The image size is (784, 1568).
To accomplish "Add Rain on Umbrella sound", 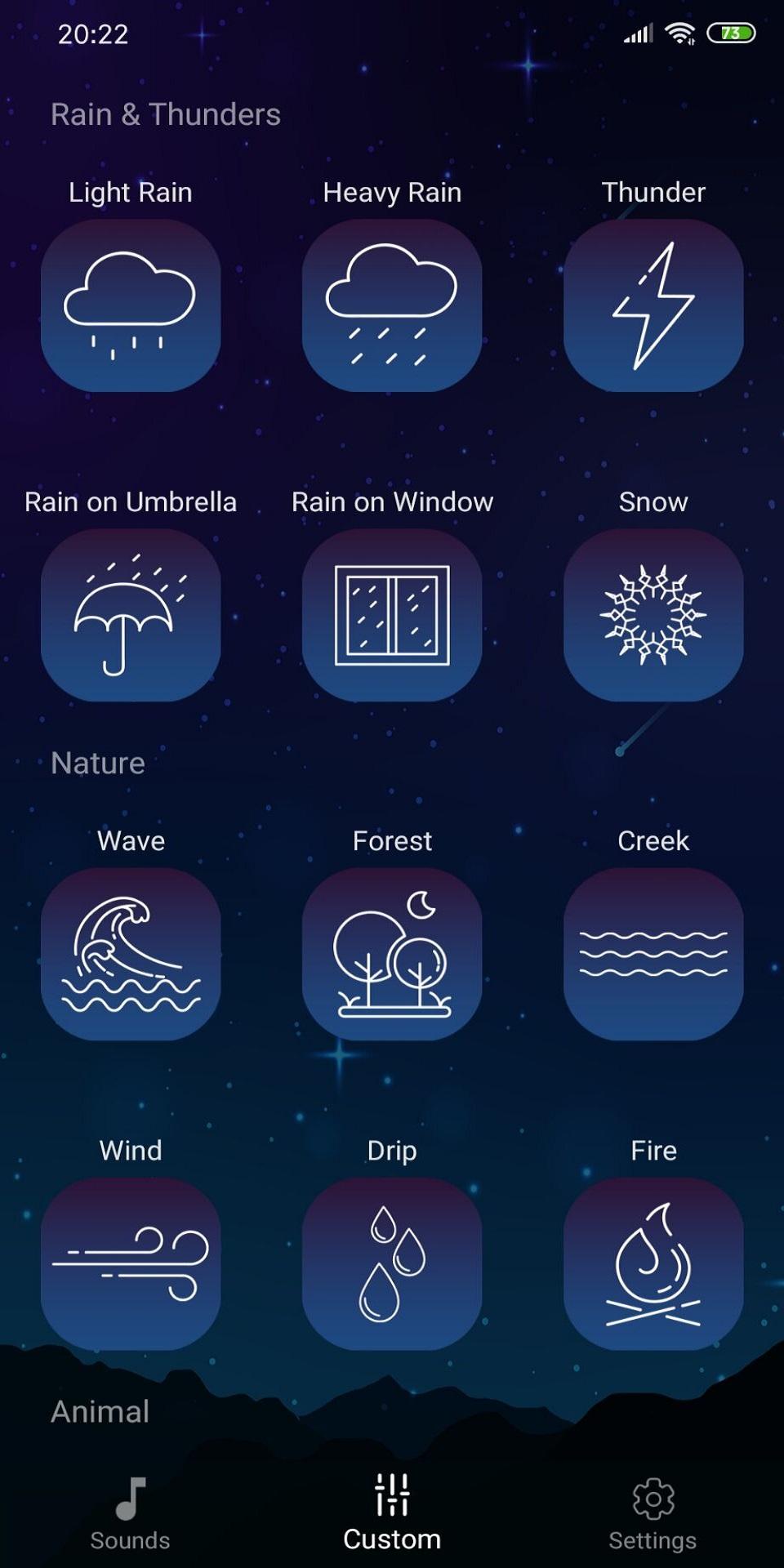I will (131, 615).
